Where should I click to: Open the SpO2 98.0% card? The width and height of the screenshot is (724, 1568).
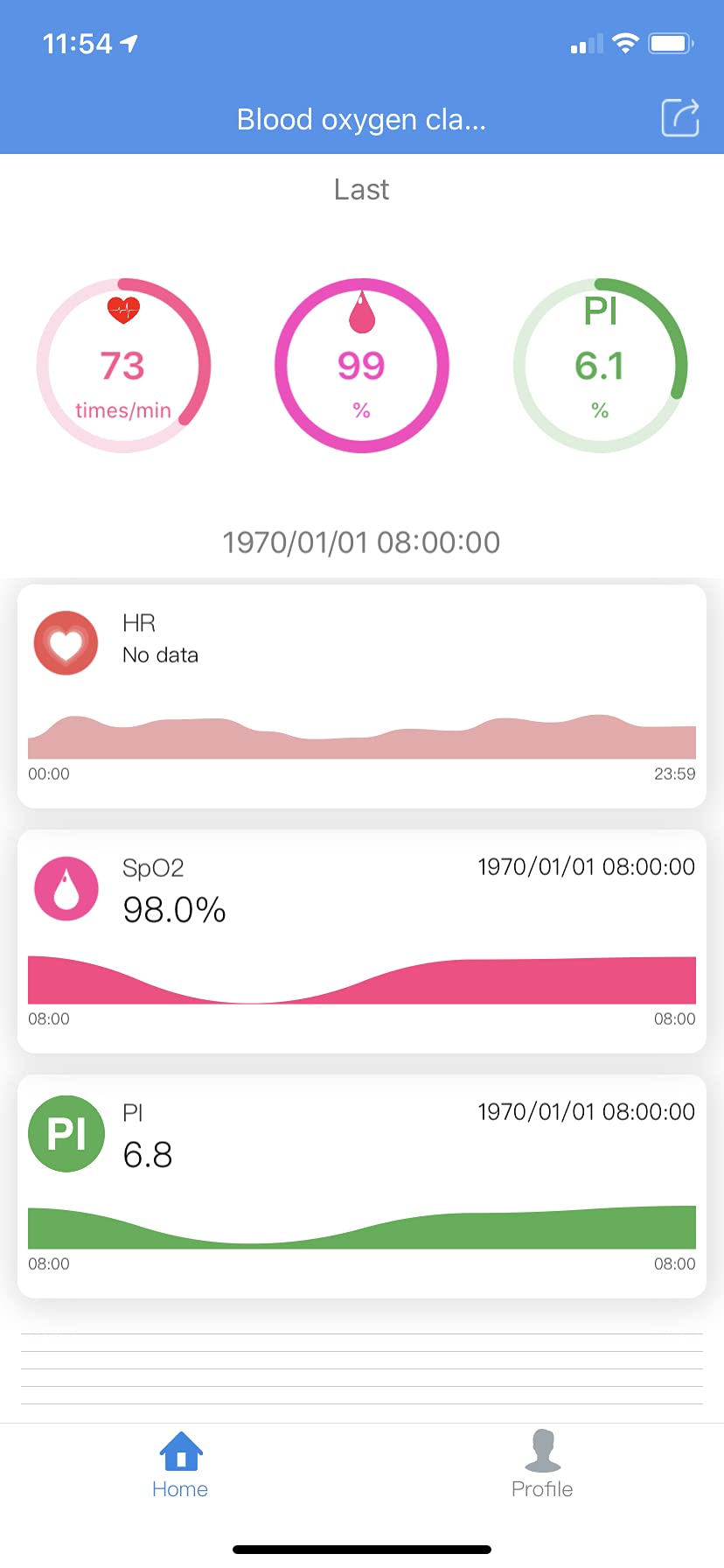[x=361, y=941]
